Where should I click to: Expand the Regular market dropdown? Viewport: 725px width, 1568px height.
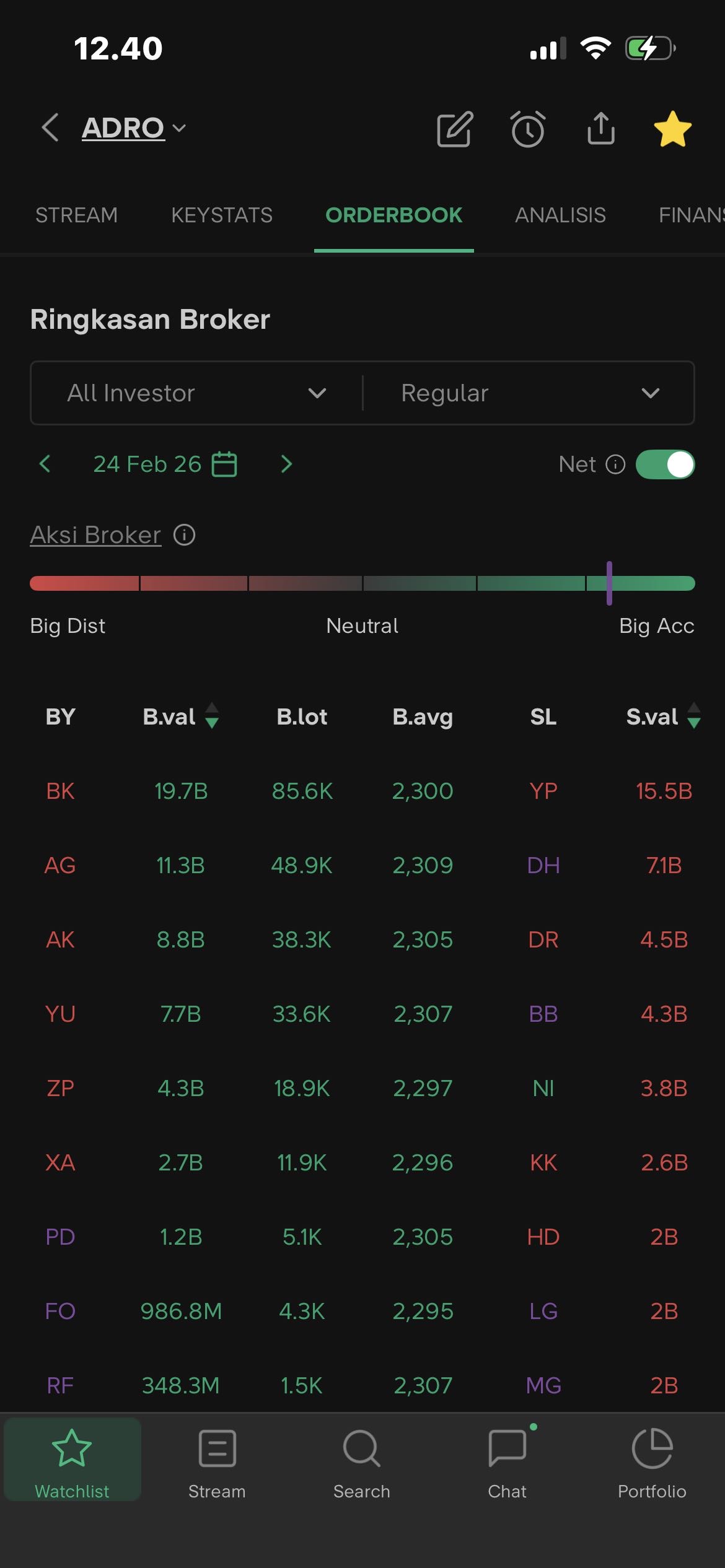[x=529, y=393]
